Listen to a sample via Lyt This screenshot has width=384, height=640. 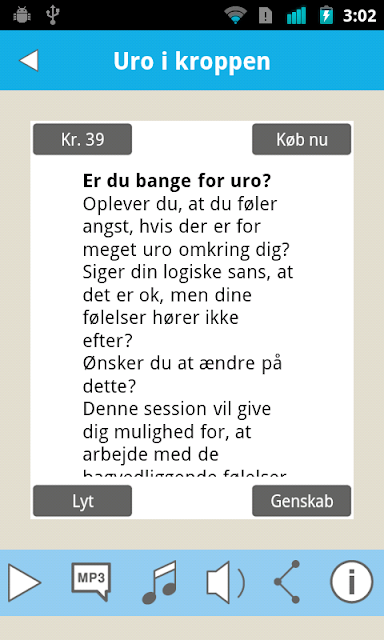coord(82,501)
